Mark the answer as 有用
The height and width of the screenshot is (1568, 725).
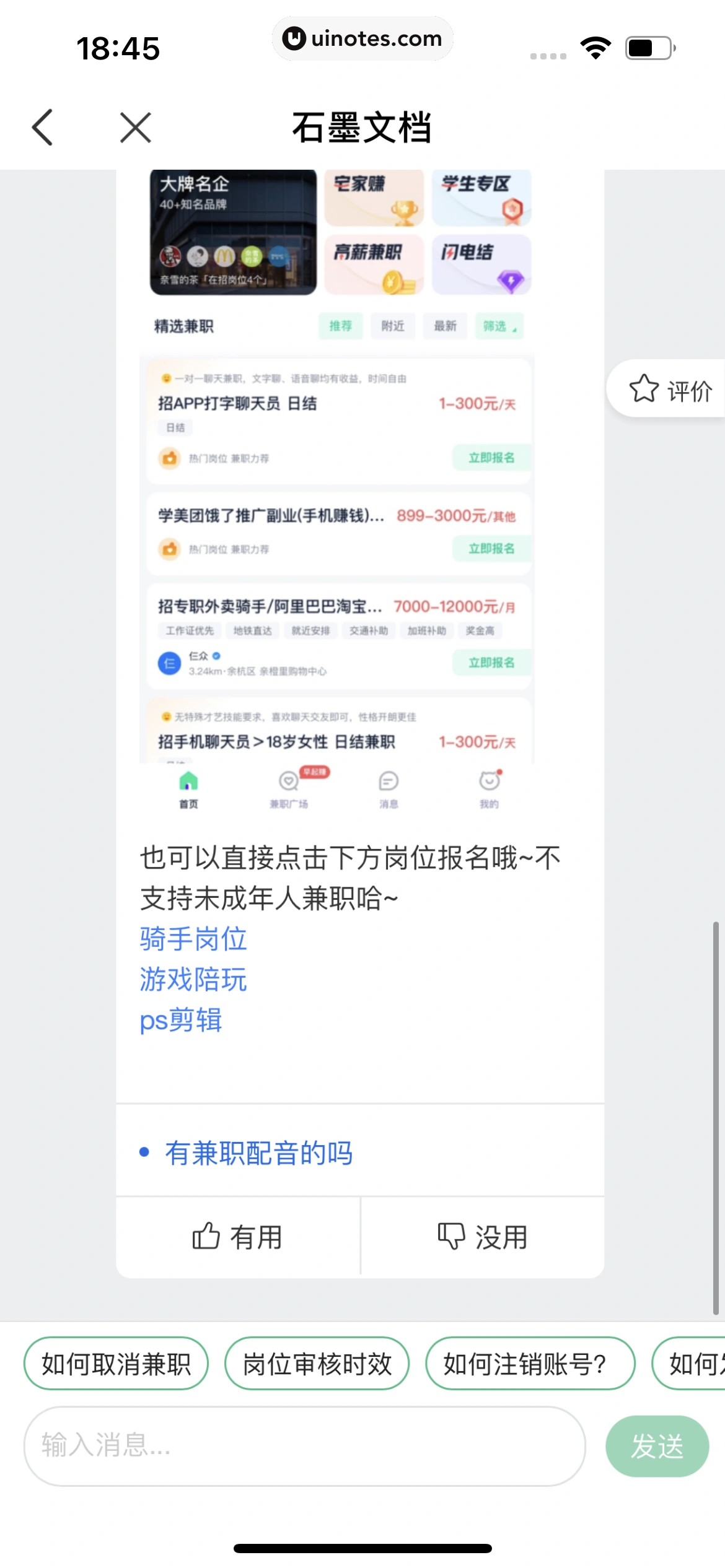tap(237, 1237)
